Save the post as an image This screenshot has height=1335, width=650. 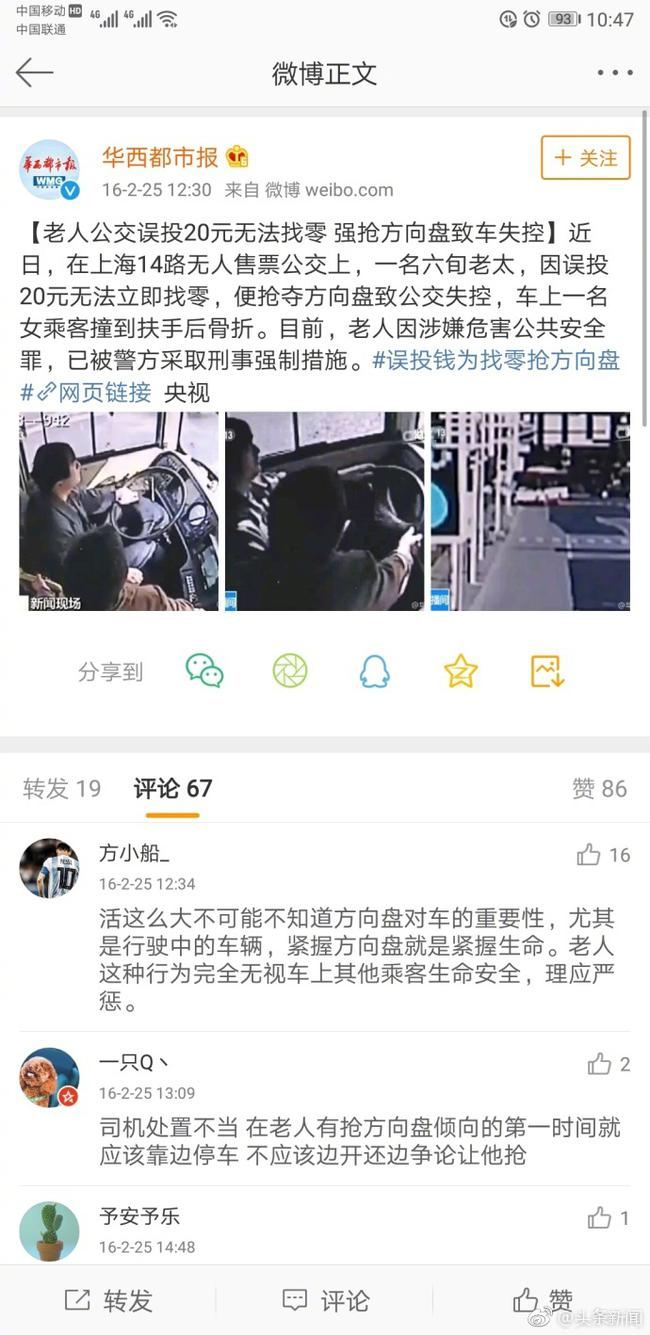coord(547,671)
